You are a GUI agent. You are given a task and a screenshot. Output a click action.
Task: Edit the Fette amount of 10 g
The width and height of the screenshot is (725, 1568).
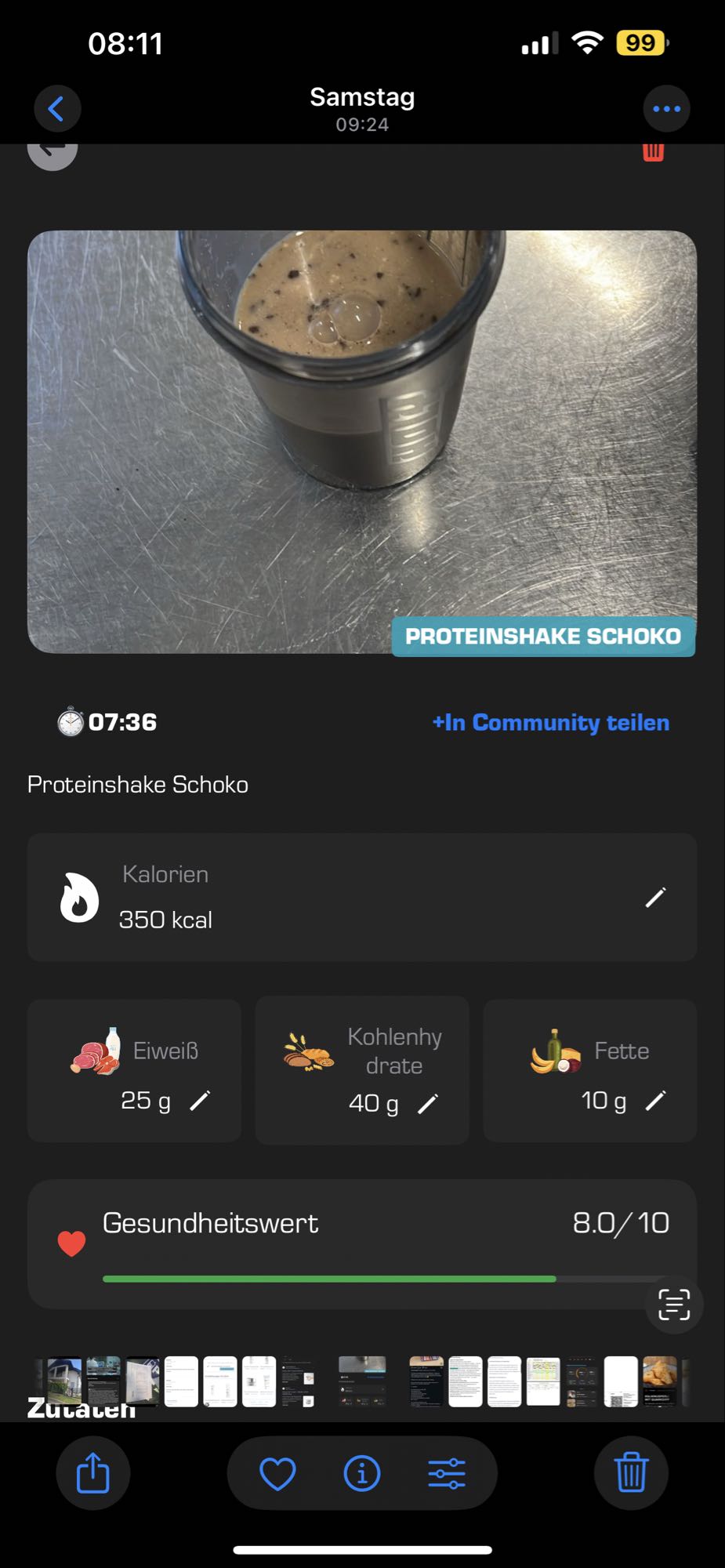[657, 1100]
